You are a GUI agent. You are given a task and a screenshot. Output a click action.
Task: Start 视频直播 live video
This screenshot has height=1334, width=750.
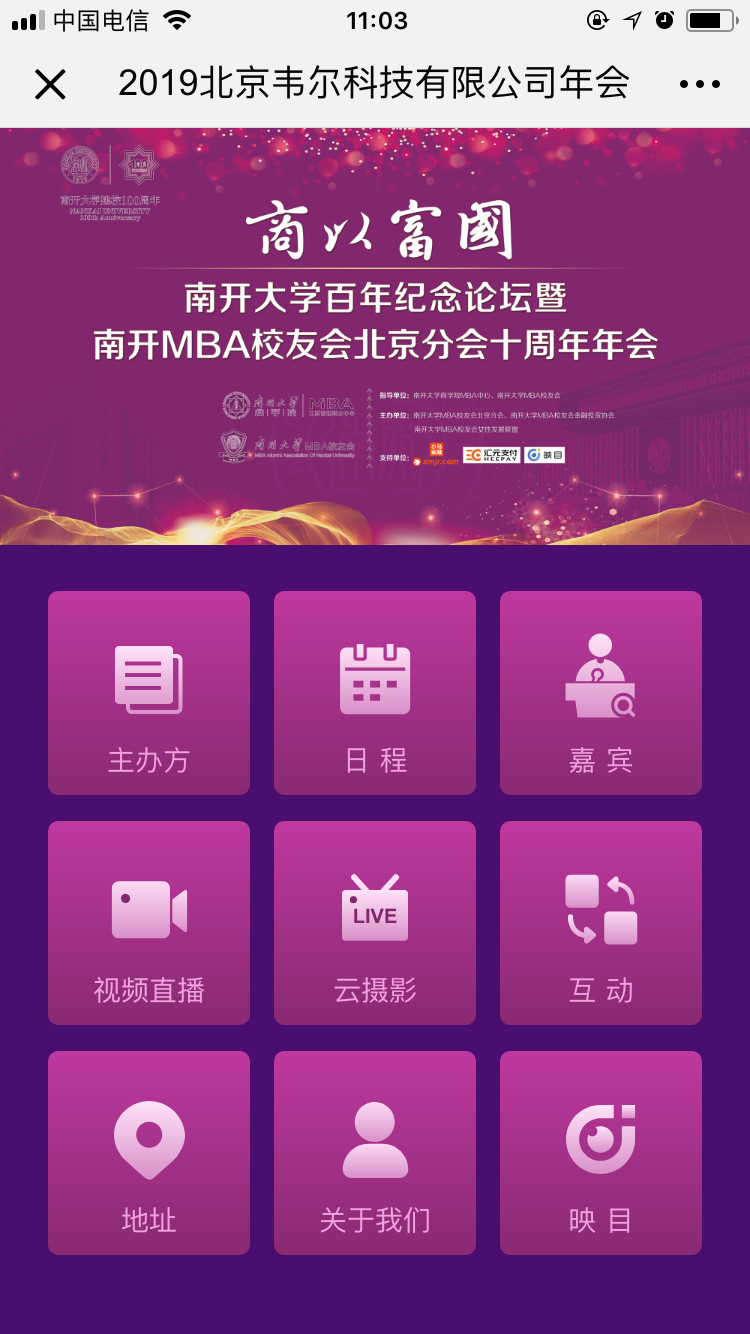click(x=149, y=923)
